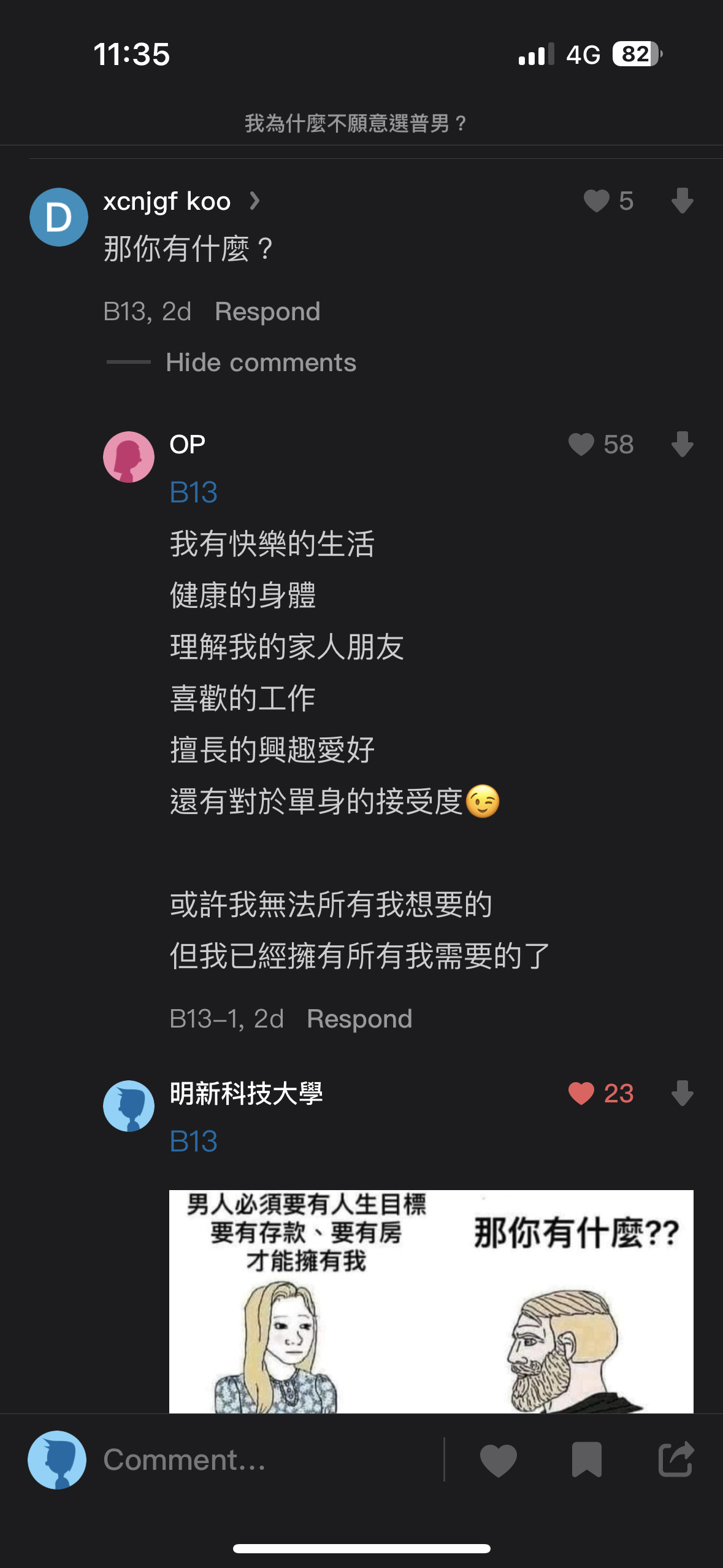Tap the B13 link in OP's reply
Screen dimensions: 723x1568
point(193,493)
